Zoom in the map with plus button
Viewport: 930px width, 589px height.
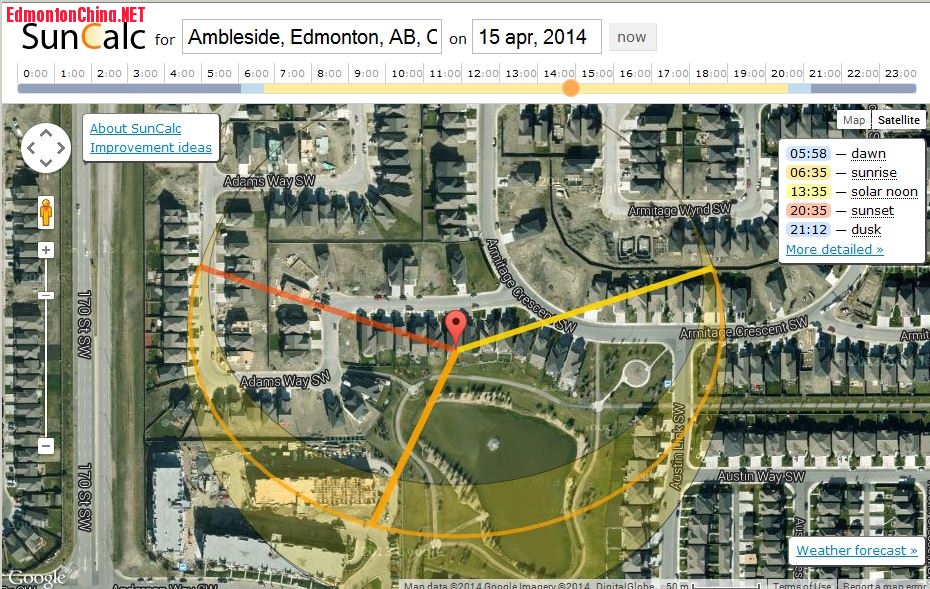(x=46, y=250)
